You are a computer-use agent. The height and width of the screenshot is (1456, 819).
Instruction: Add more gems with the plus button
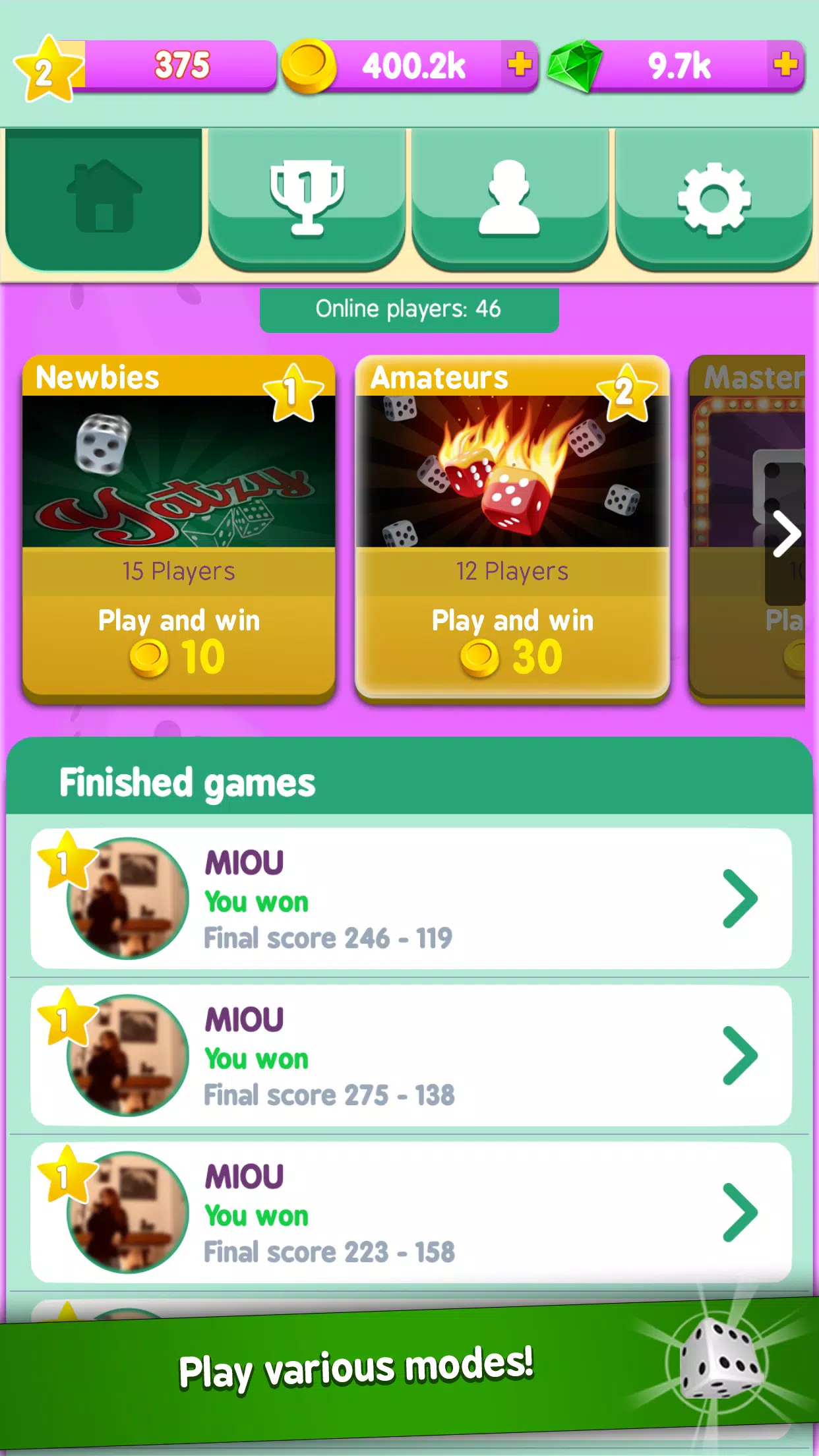785,65
